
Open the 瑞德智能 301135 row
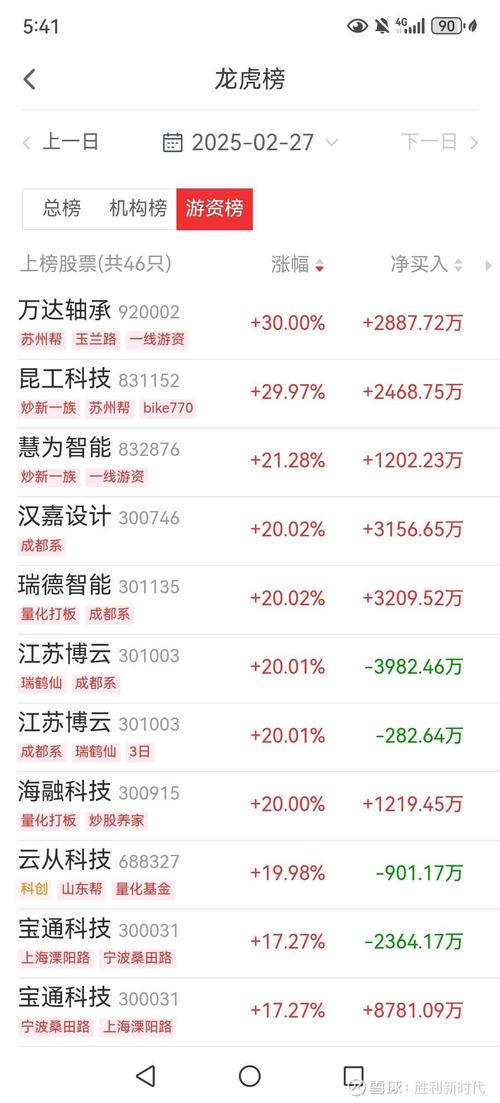250,599
